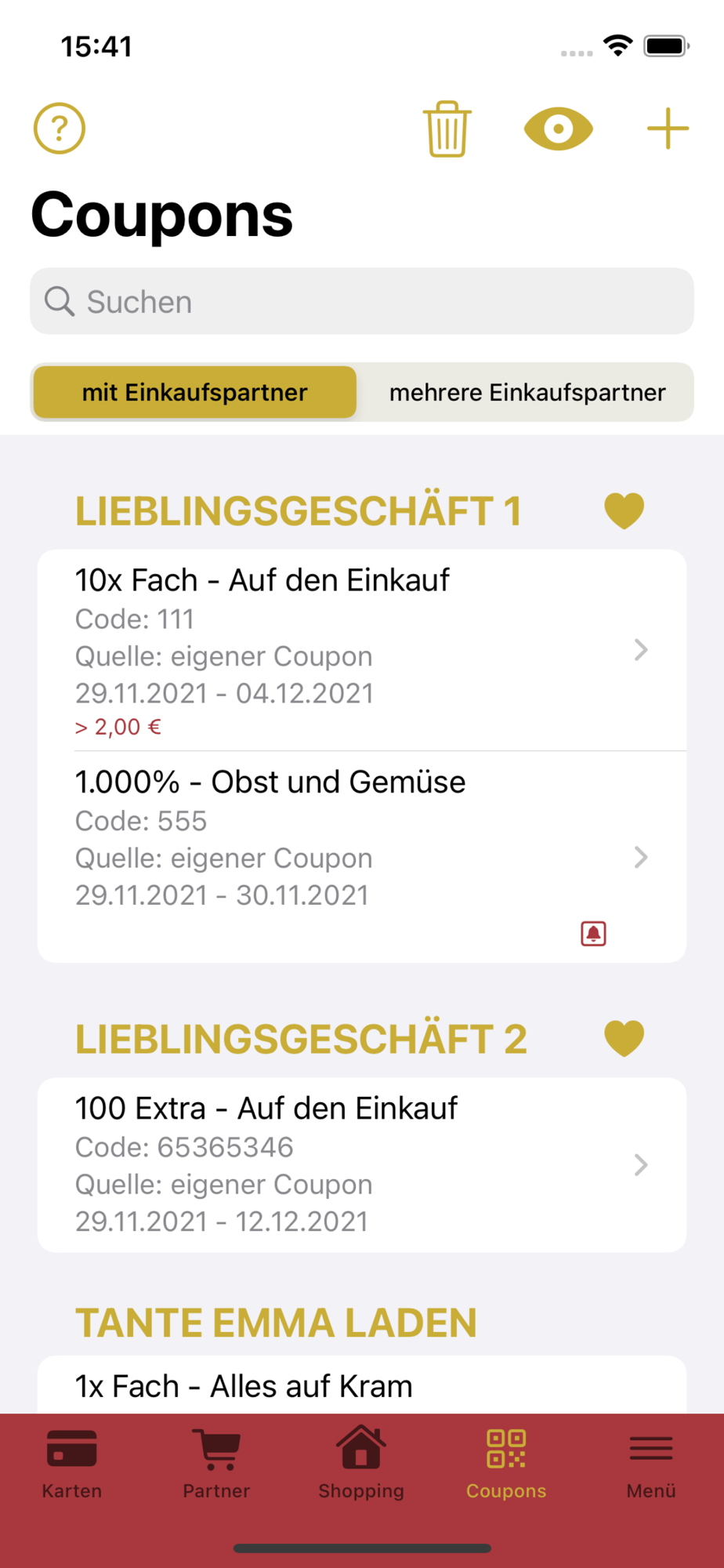Select the Coupons tab
The height and width of the screenshot is (1568, 724).
point(506,1461)
